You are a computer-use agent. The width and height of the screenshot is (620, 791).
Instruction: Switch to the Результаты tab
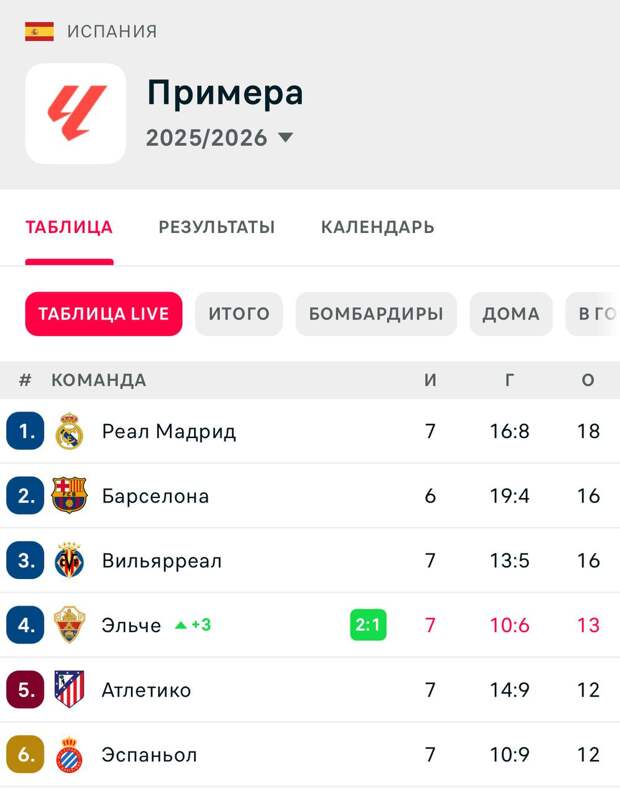click(216, 227)
